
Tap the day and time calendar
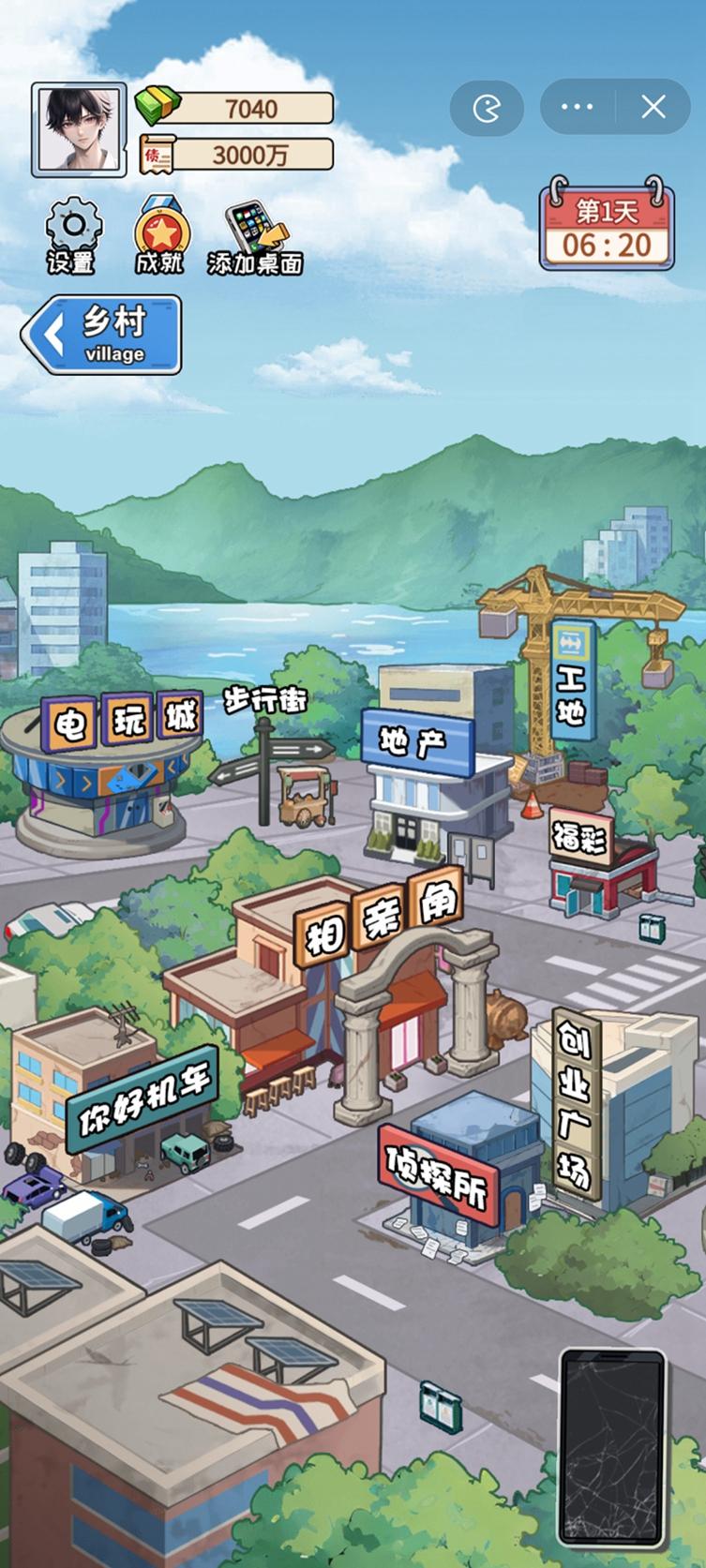click(x=608, y=226)
